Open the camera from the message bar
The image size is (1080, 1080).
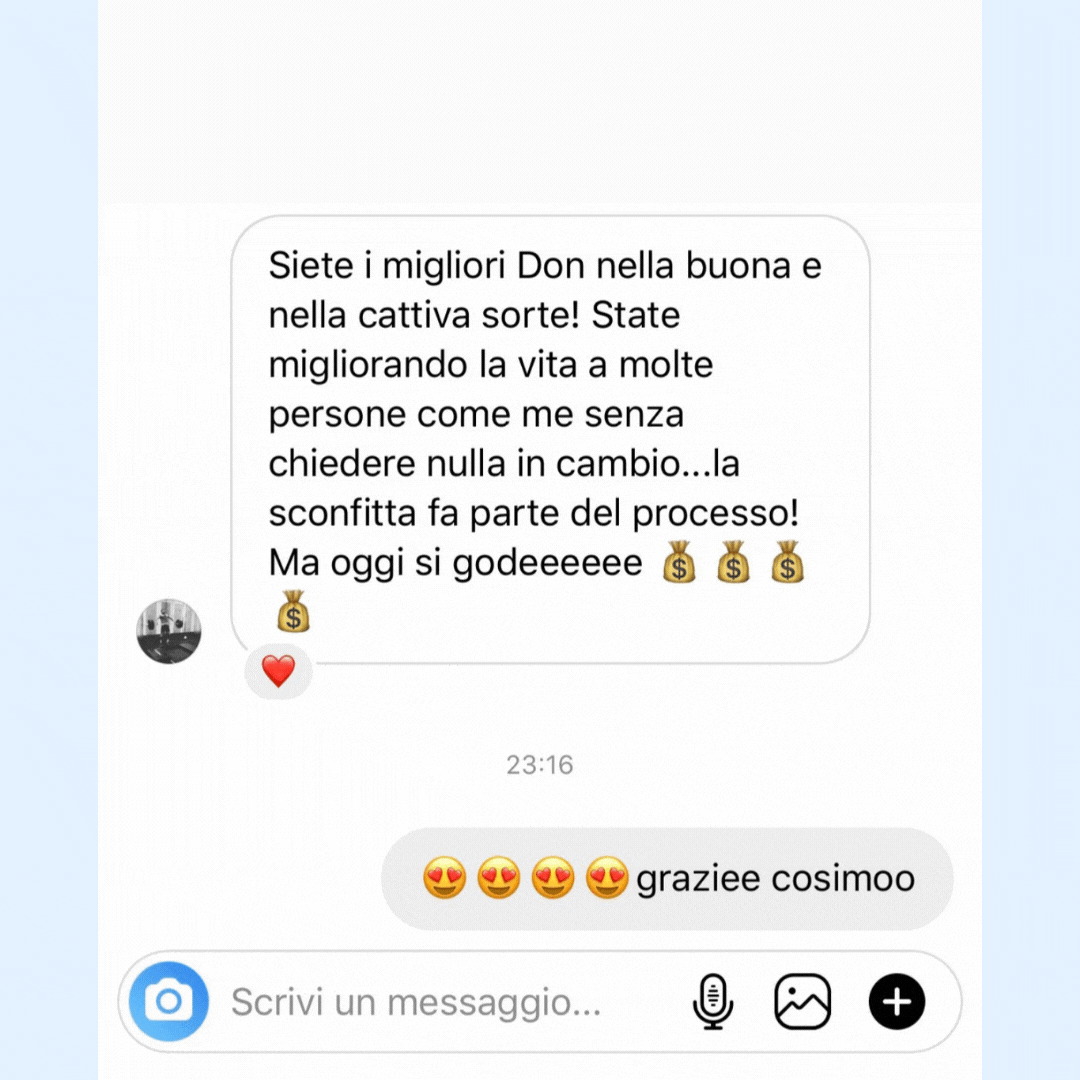pyautogui.click(x=168, y=1001)
